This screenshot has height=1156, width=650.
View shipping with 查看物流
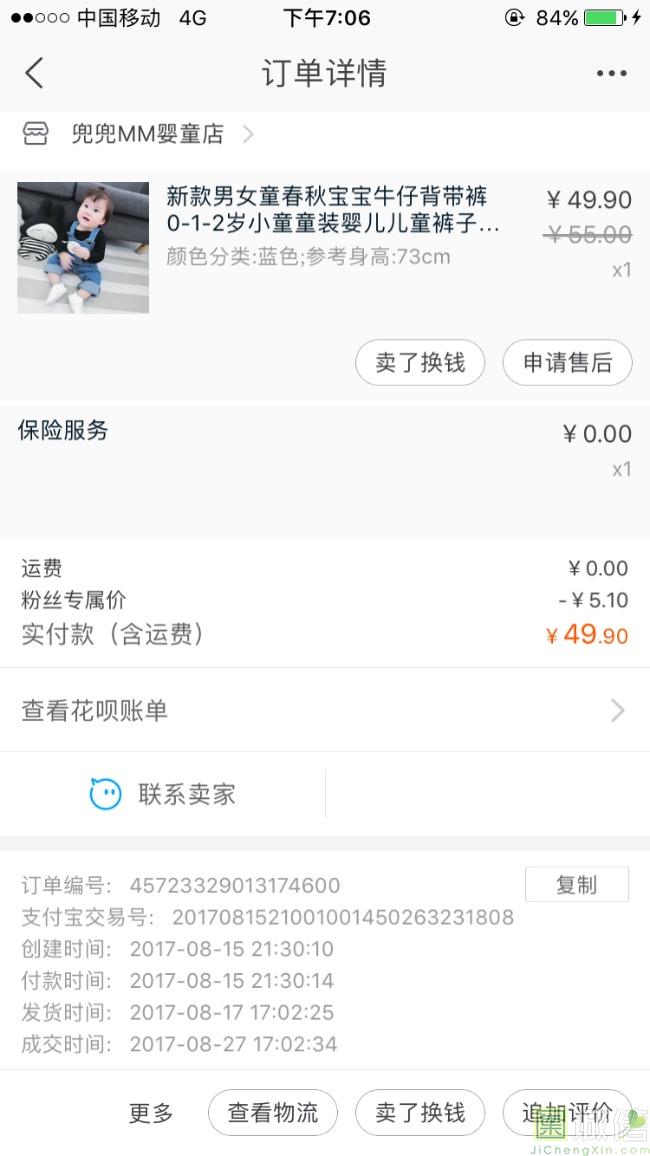click(272, 1113)
